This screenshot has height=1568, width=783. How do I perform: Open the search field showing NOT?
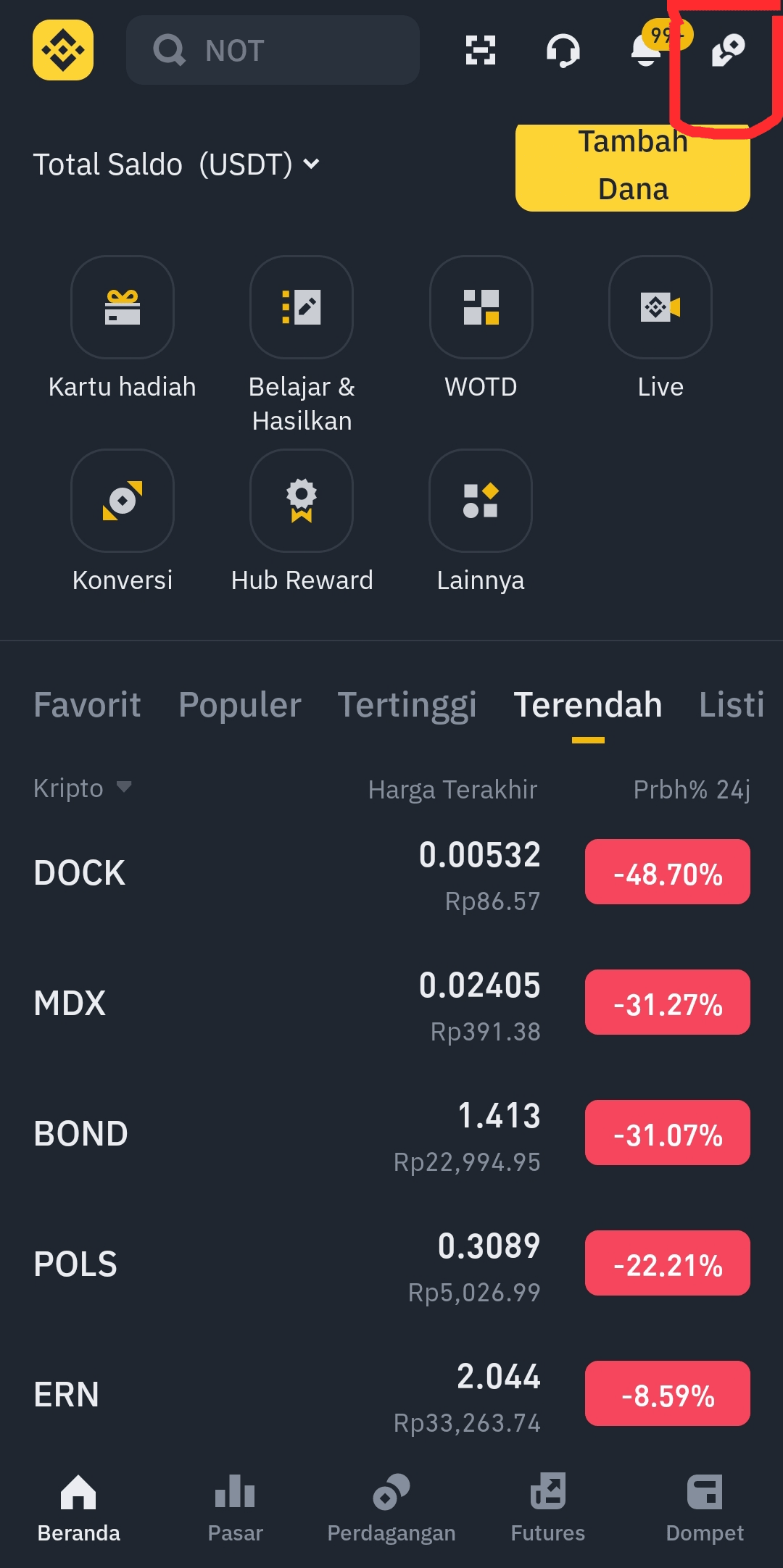(273, 50)
